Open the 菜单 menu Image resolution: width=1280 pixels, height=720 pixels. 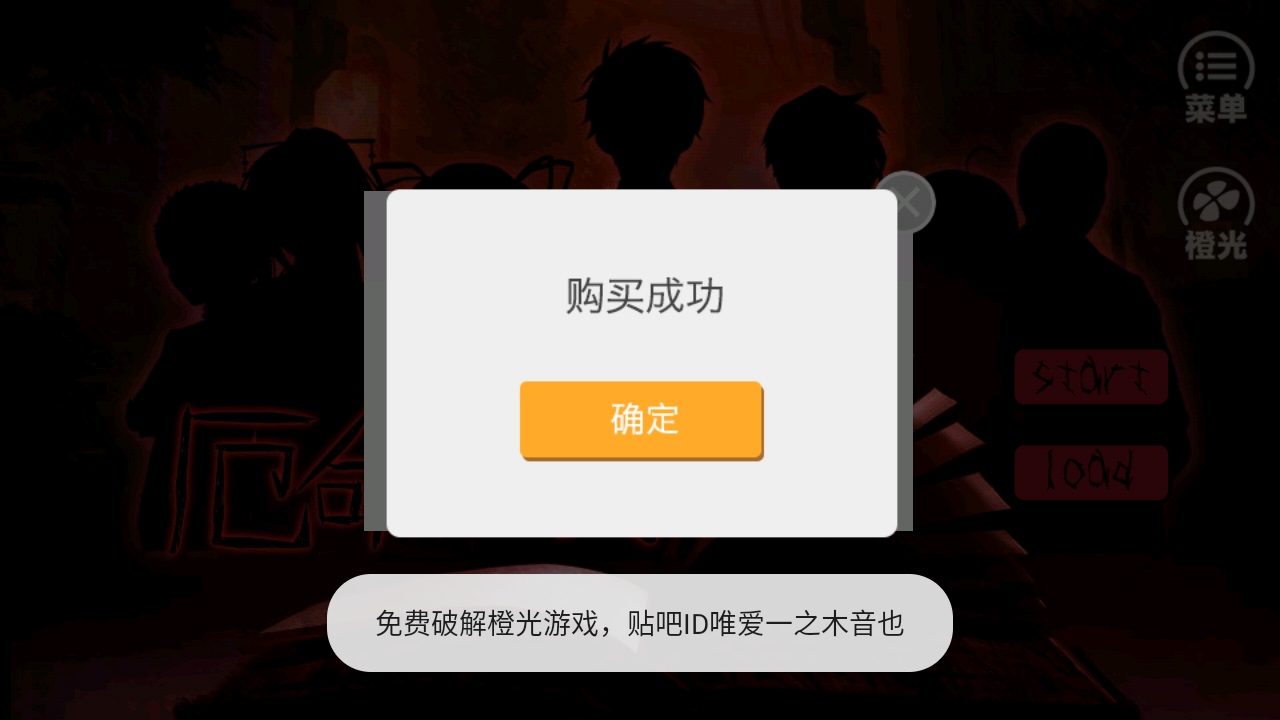click(1216, 78)
